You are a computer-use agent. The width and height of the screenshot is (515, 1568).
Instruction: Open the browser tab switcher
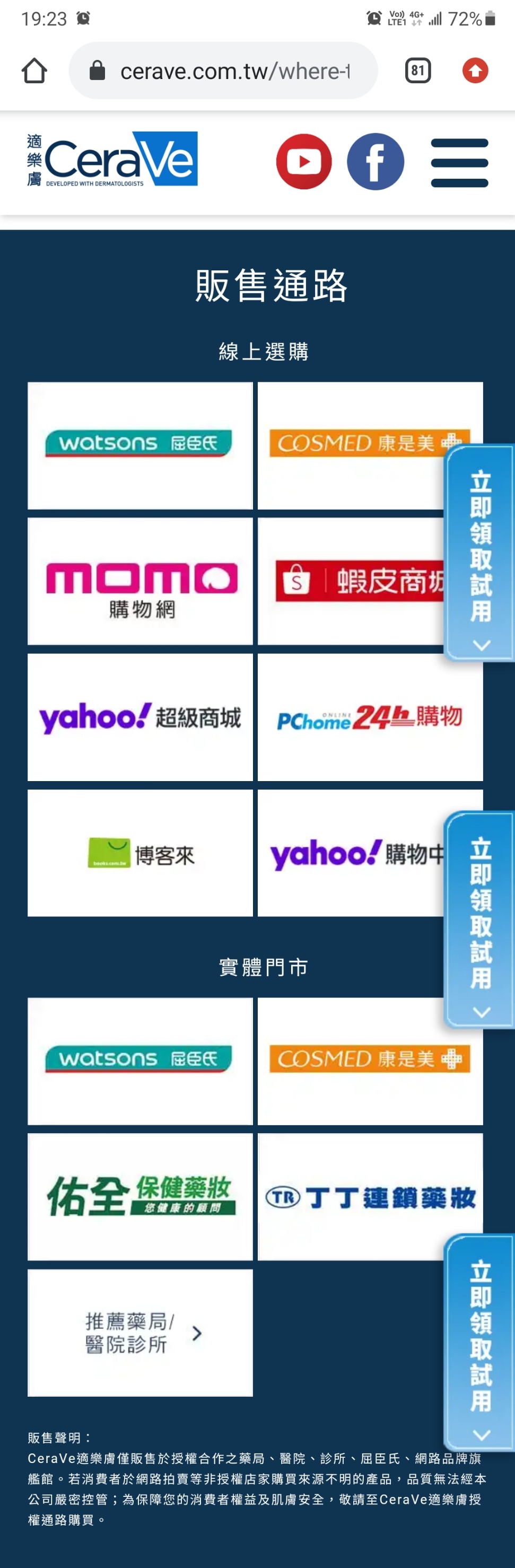pyautogui.click(x=417, y=71)
